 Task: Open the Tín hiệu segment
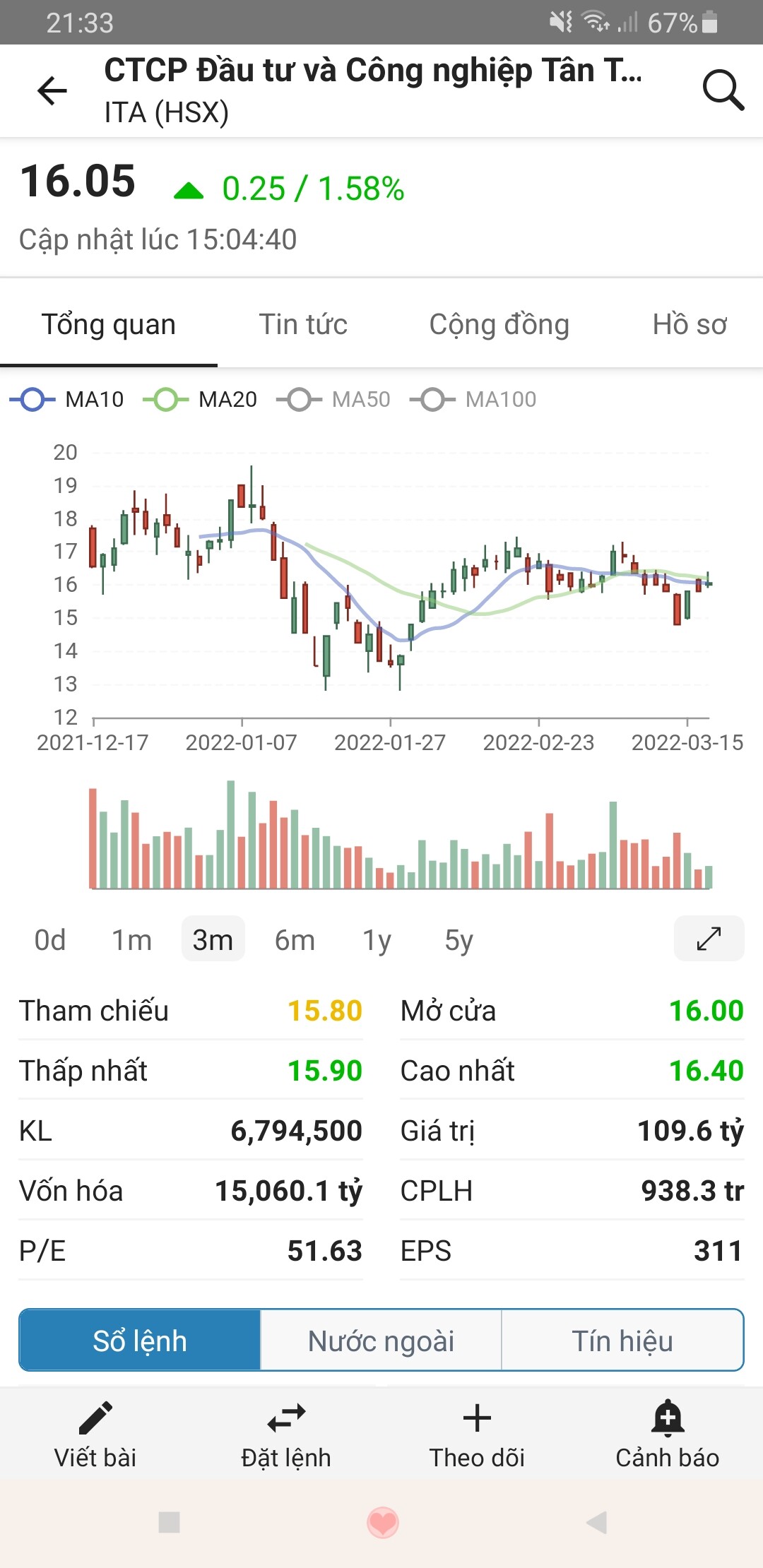pyautogui.click(x=622, y=1341)
